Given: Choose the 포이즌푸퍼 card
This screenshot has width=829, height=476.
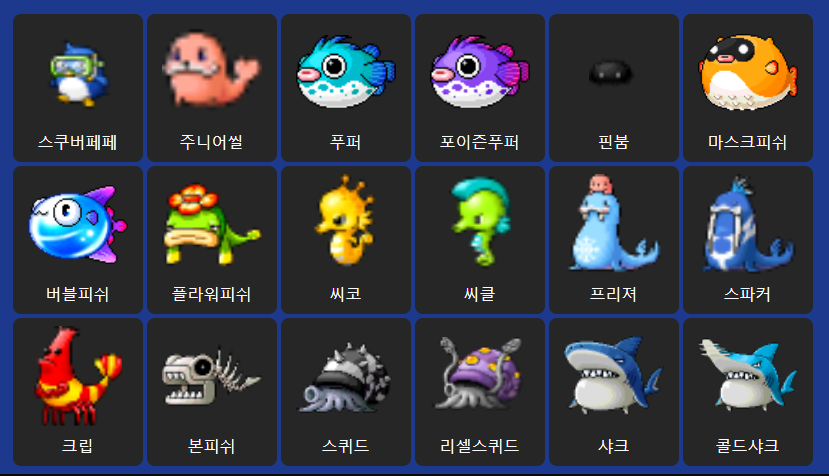Looking at the screenshot, I should 480,88.
